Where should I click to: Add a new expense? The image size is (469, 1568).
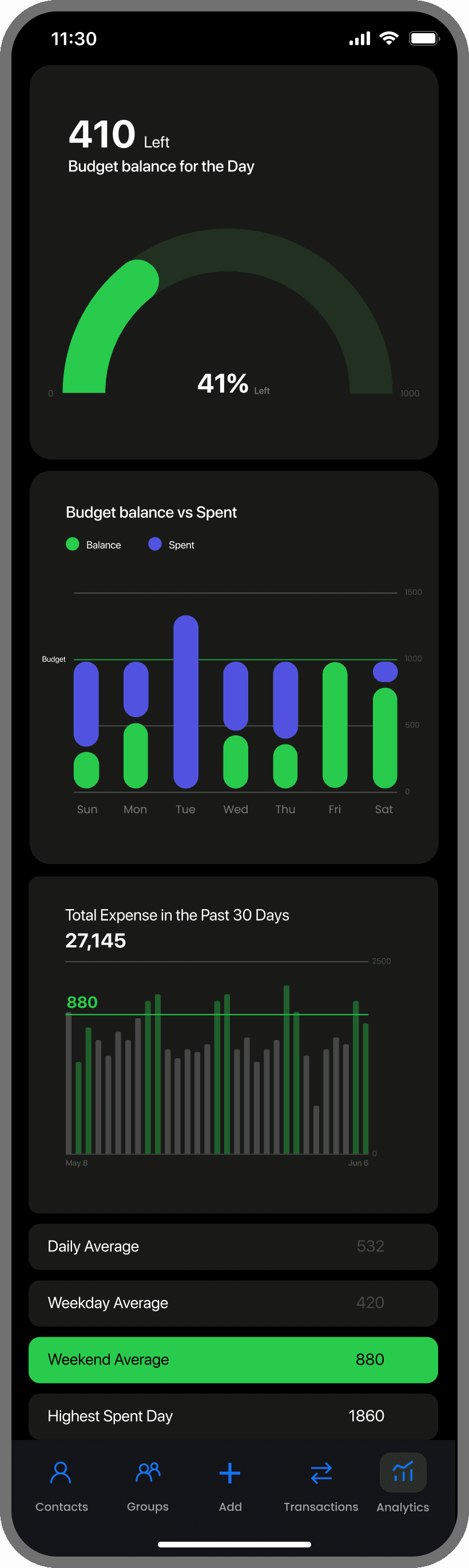tap(230, 1486)
